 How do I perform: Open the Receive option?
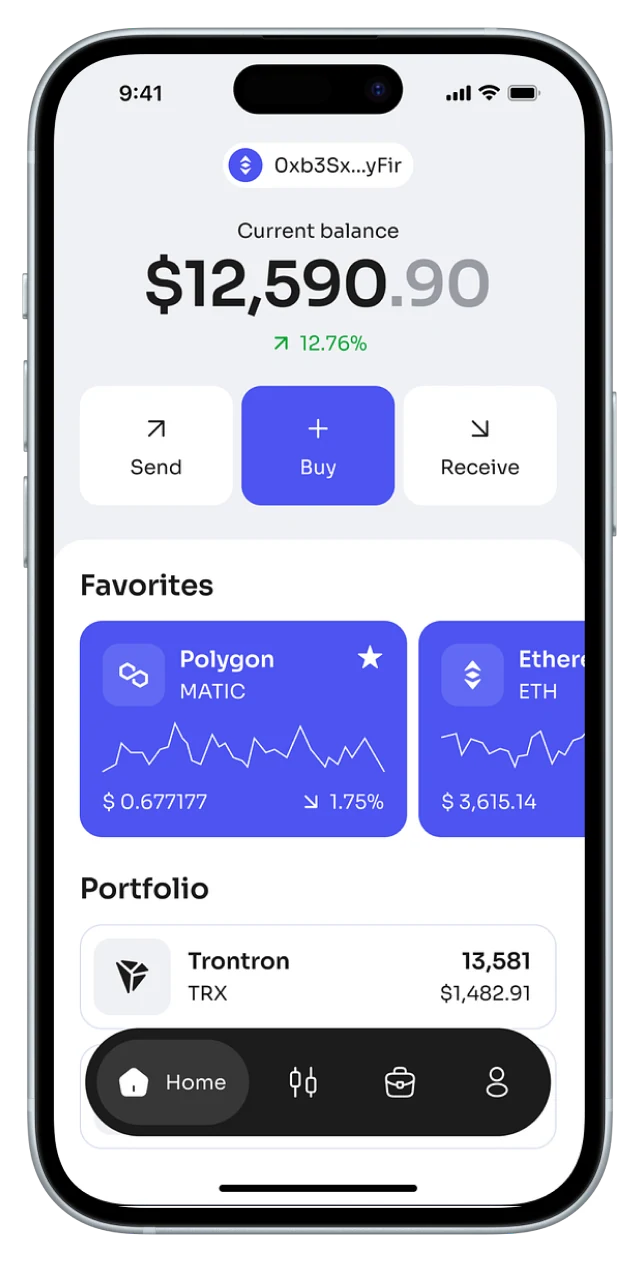[x=480, y=446]
